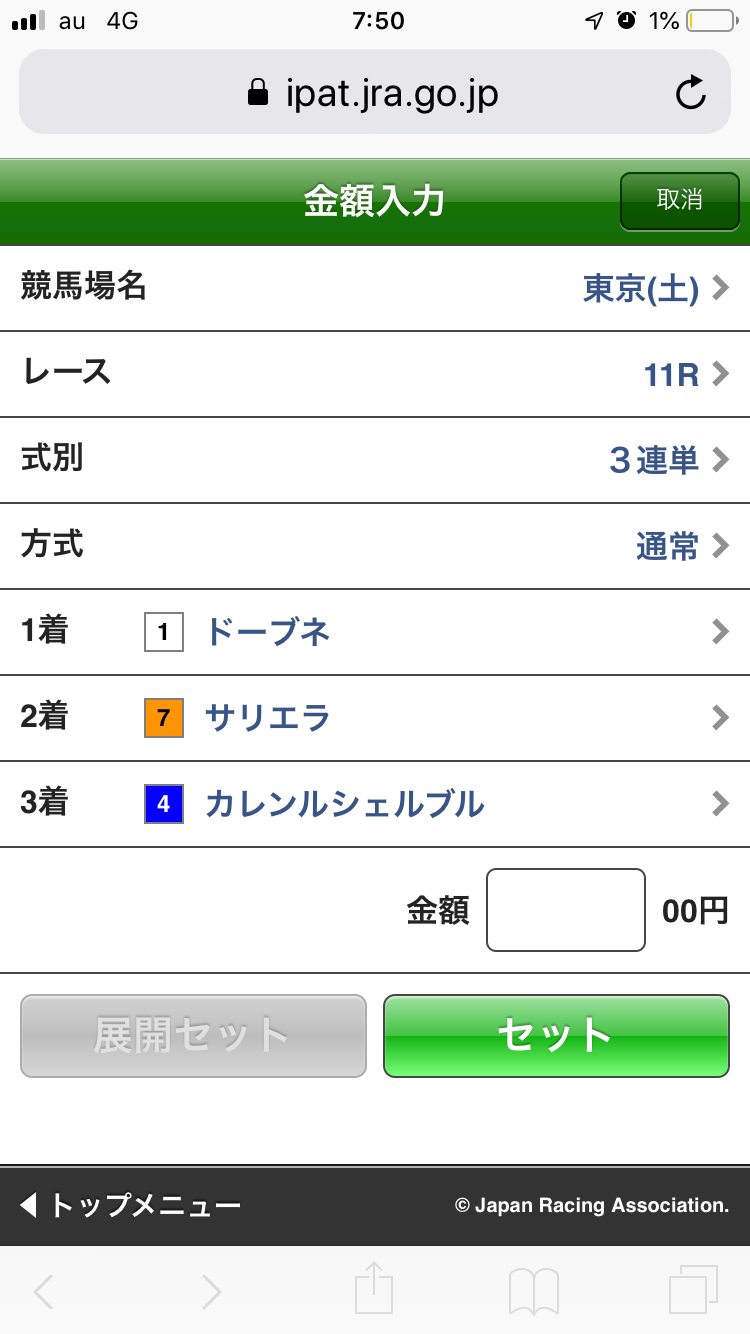The height and width of the screenshot is (1334, 750).
Task: Change the 式別 bet type 3連単
Action: point(375,461)
